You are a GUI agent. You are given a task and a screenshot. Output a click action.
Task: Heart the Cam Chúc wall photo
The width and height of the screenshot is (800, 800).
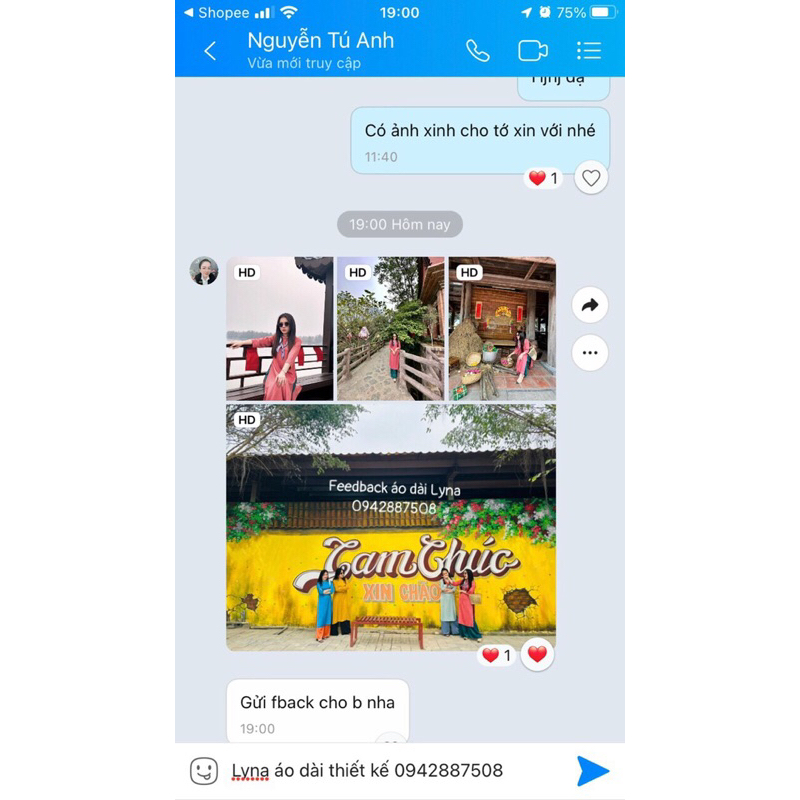(x=538, y=654)
